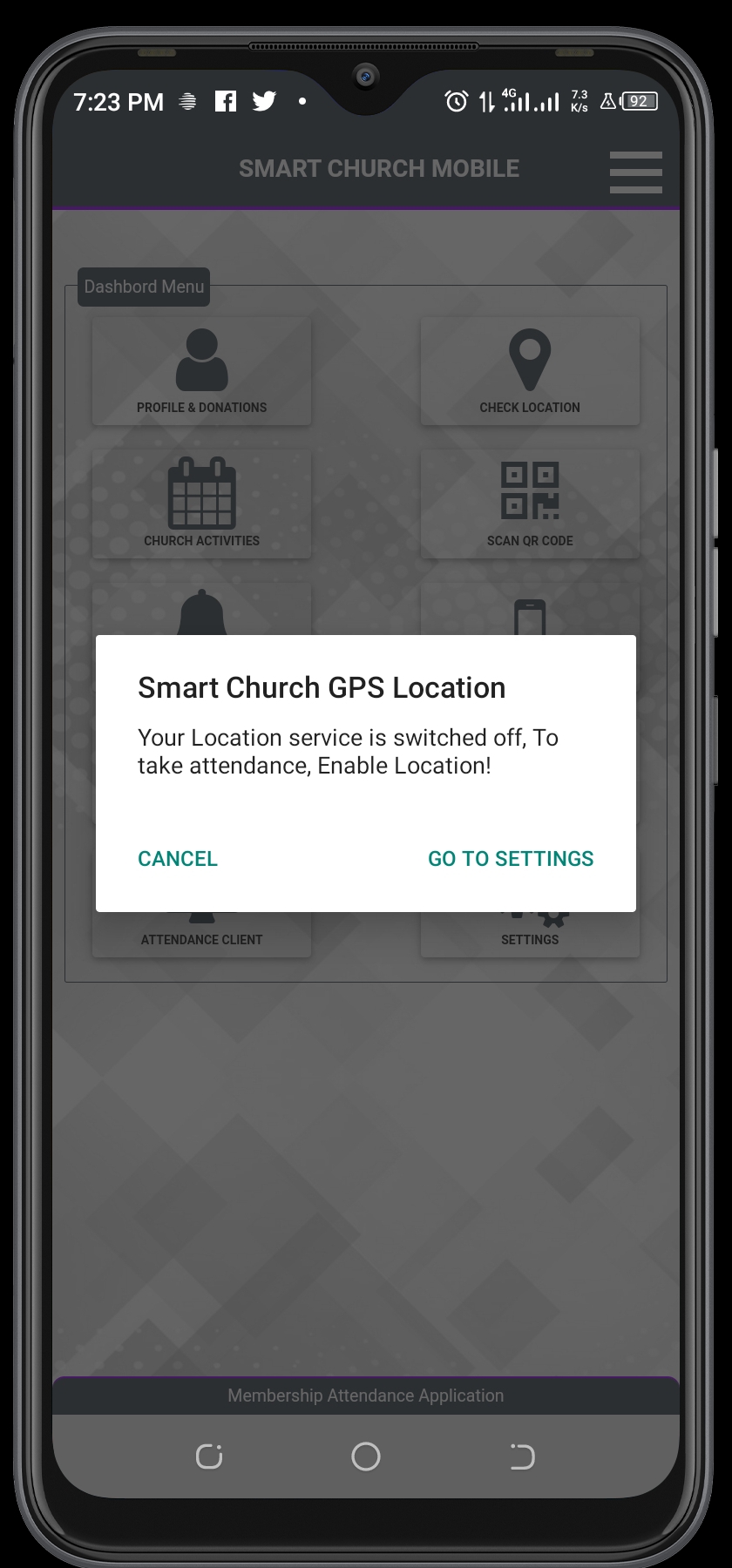Open the Settings tile on the dashboard
Viewport: 732px width, 1568px height.
coord(530,935)
